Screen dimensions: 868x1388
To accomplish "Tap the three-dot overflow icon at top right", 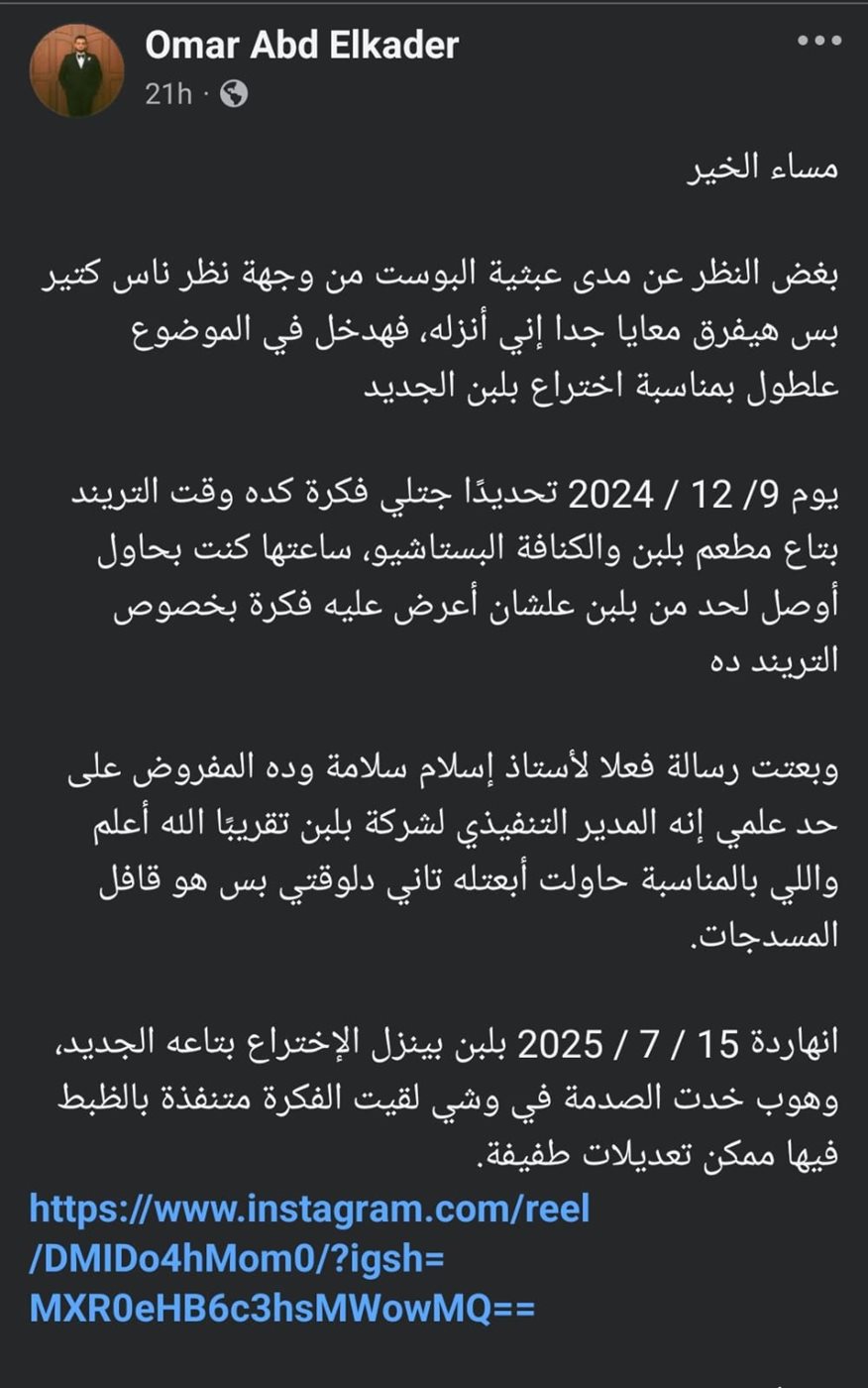I will pos(816,42).
